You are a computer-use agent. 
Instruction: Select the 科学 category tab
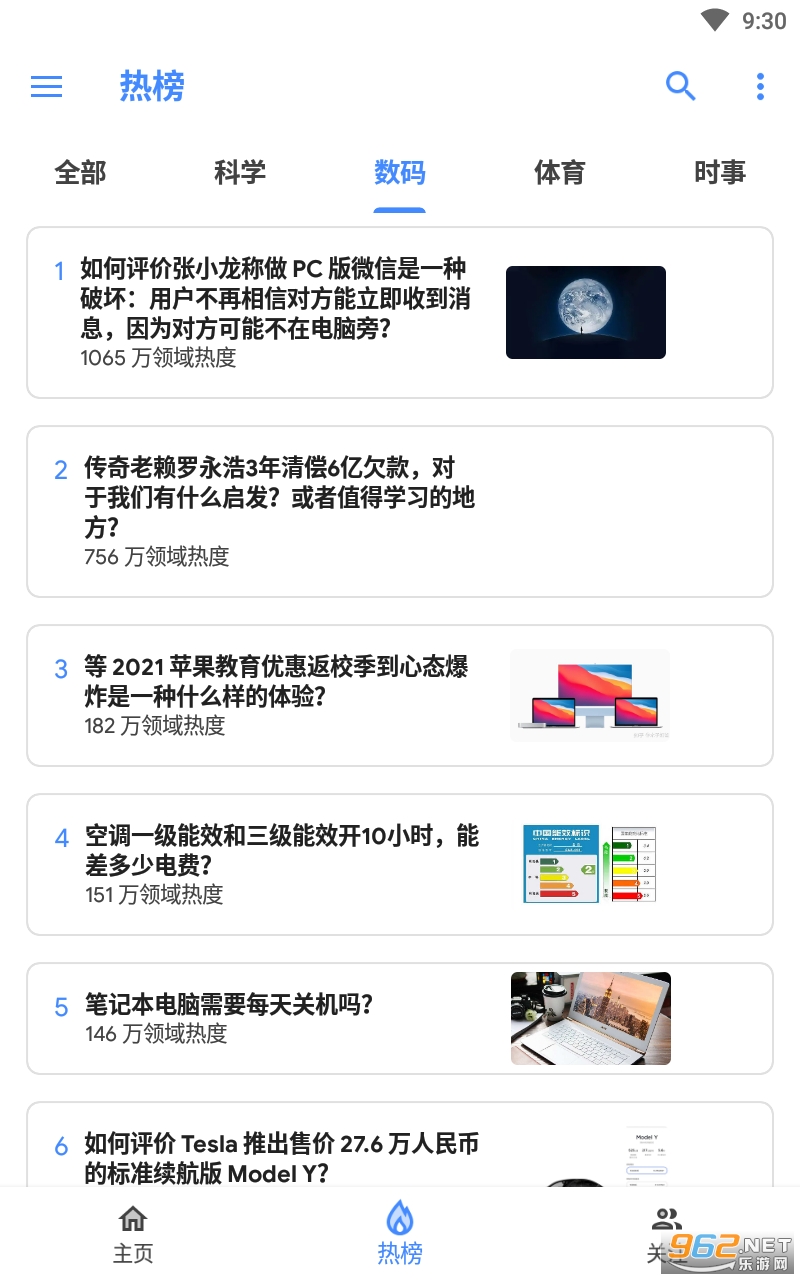coord(240,173)
